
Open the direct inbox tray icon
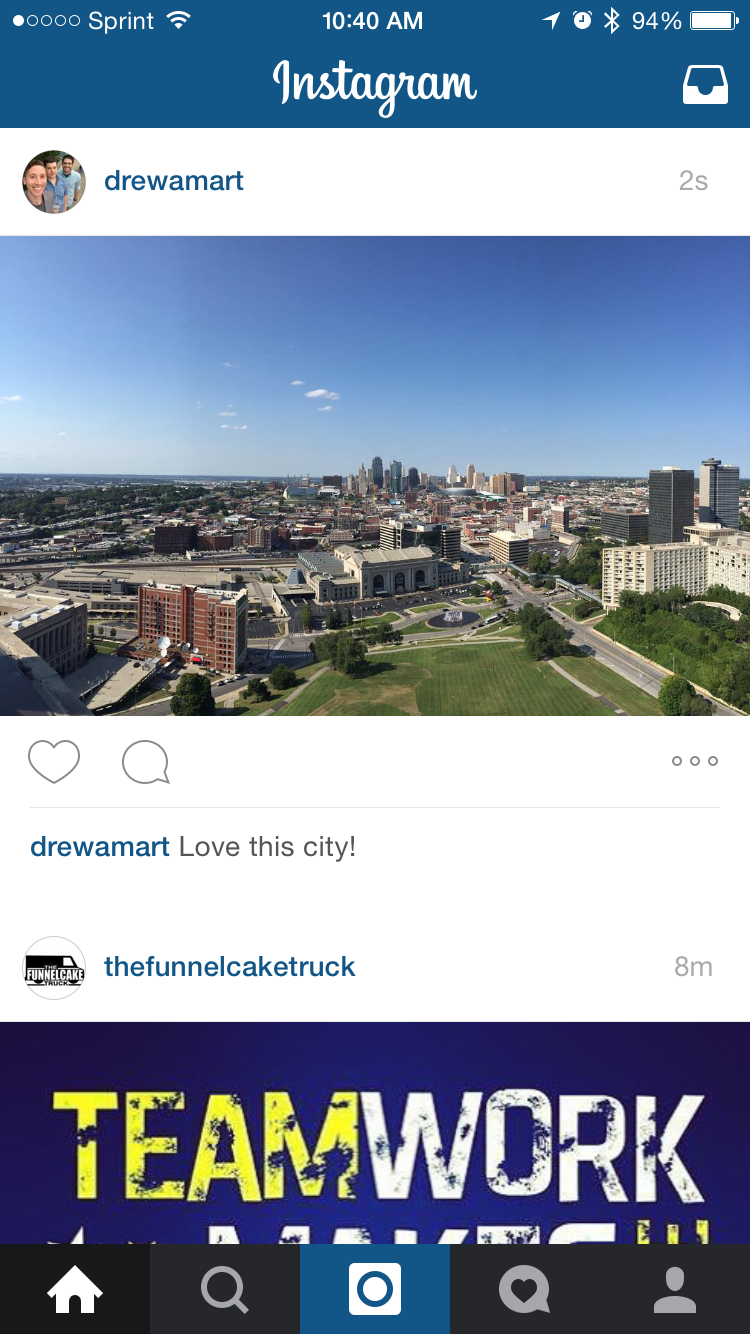705,85
